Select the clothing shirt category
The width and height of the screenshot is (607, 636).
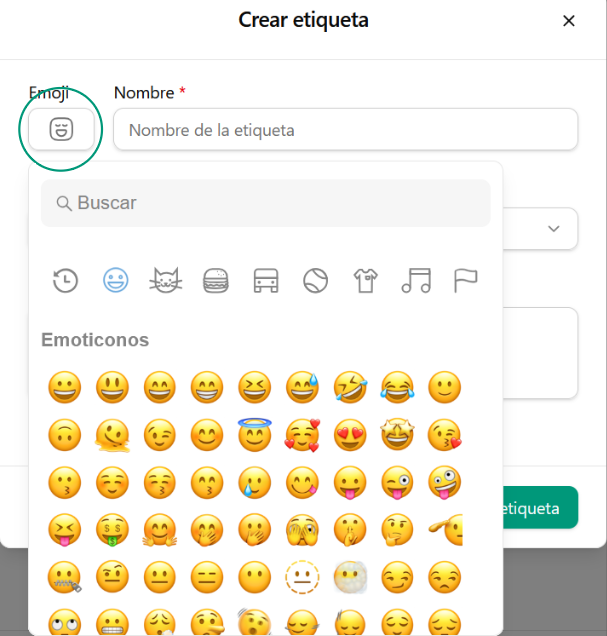pyautogui.click(x=366, y=281)
